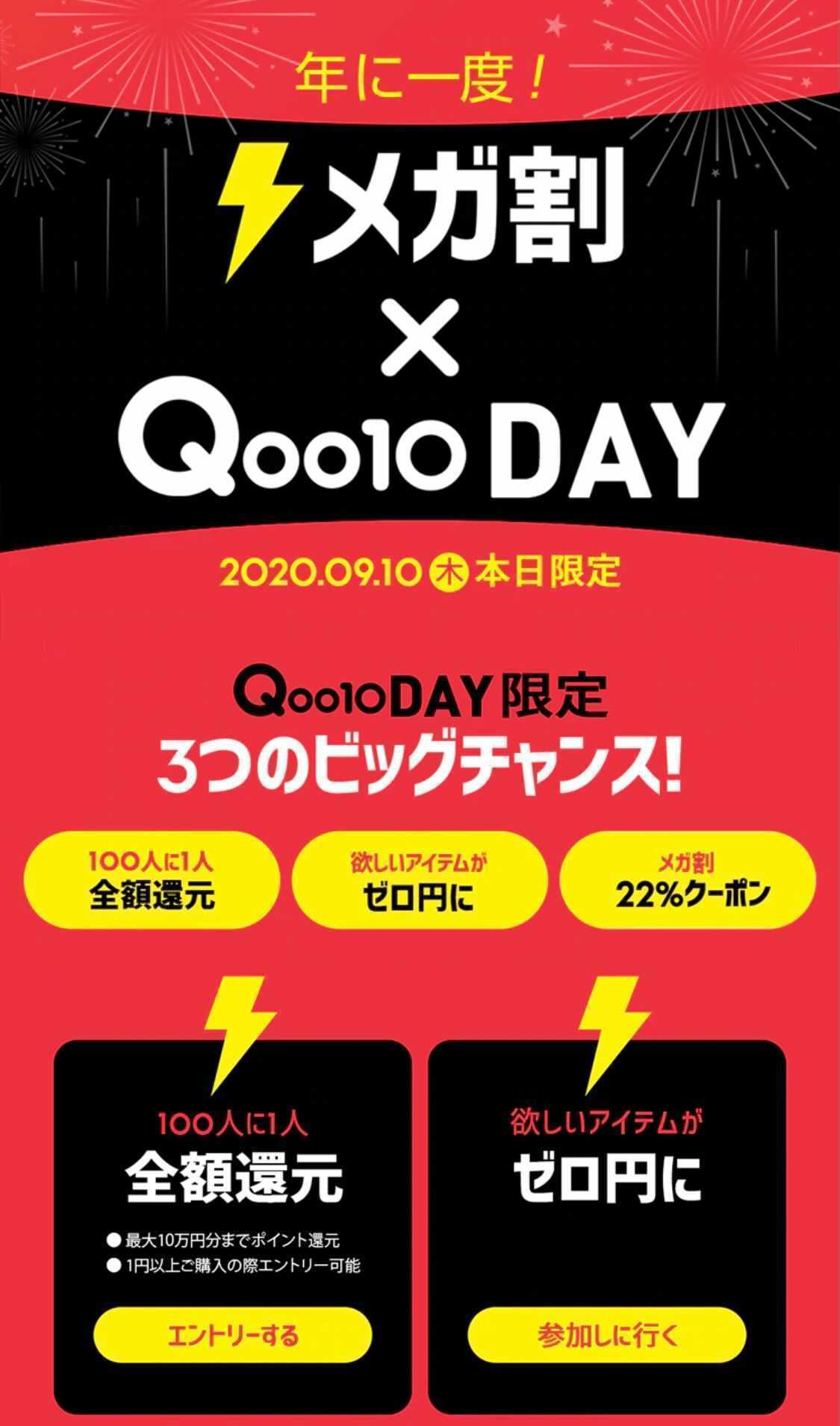Open the メガ割 22%クーポン chip
The image size is (840, 1426).
687,879
